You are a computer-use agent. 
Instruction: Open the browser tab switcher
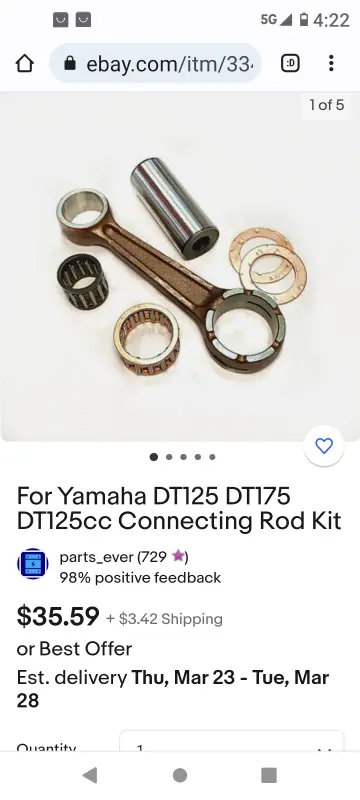[291, 64]
